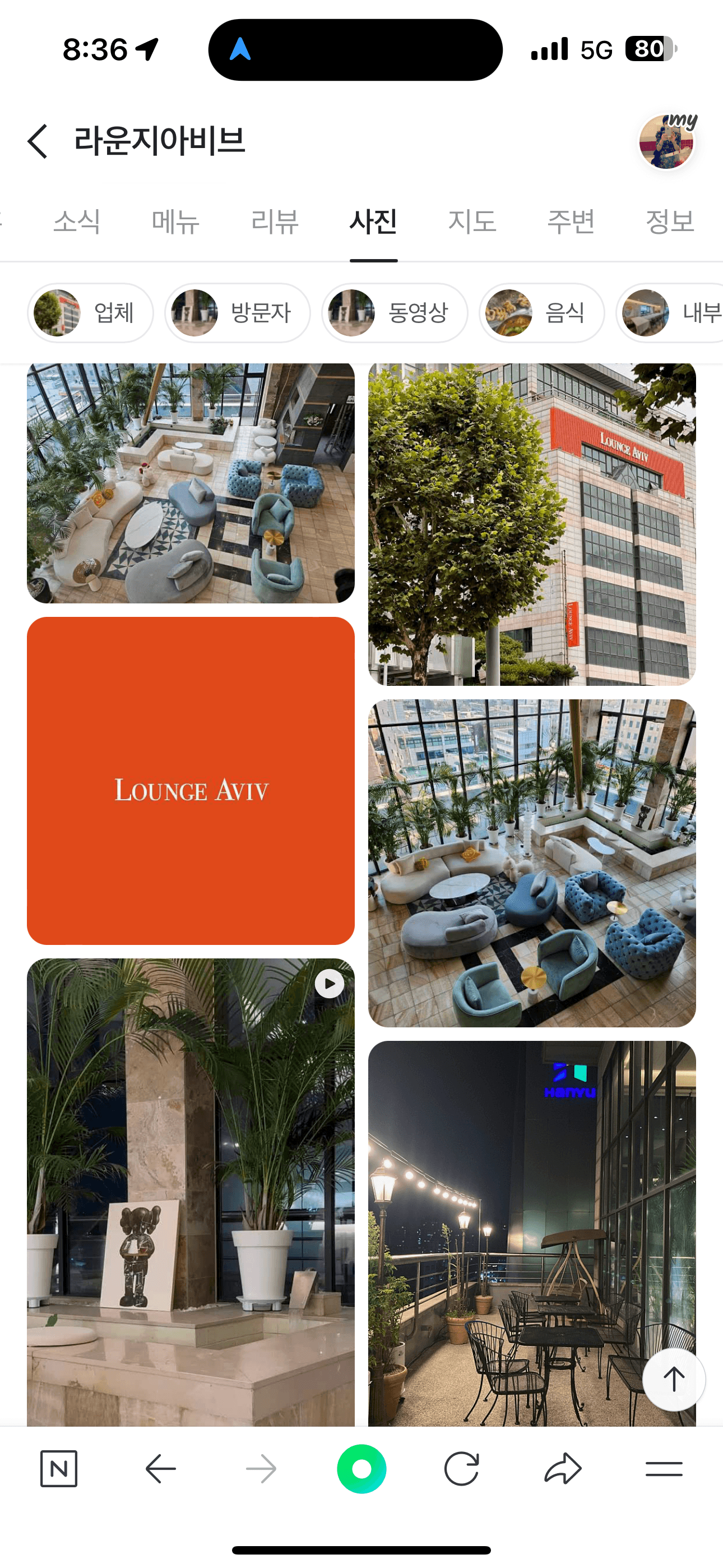
Task: Select the 지도 tab
Action: click(x=472, y=221)
